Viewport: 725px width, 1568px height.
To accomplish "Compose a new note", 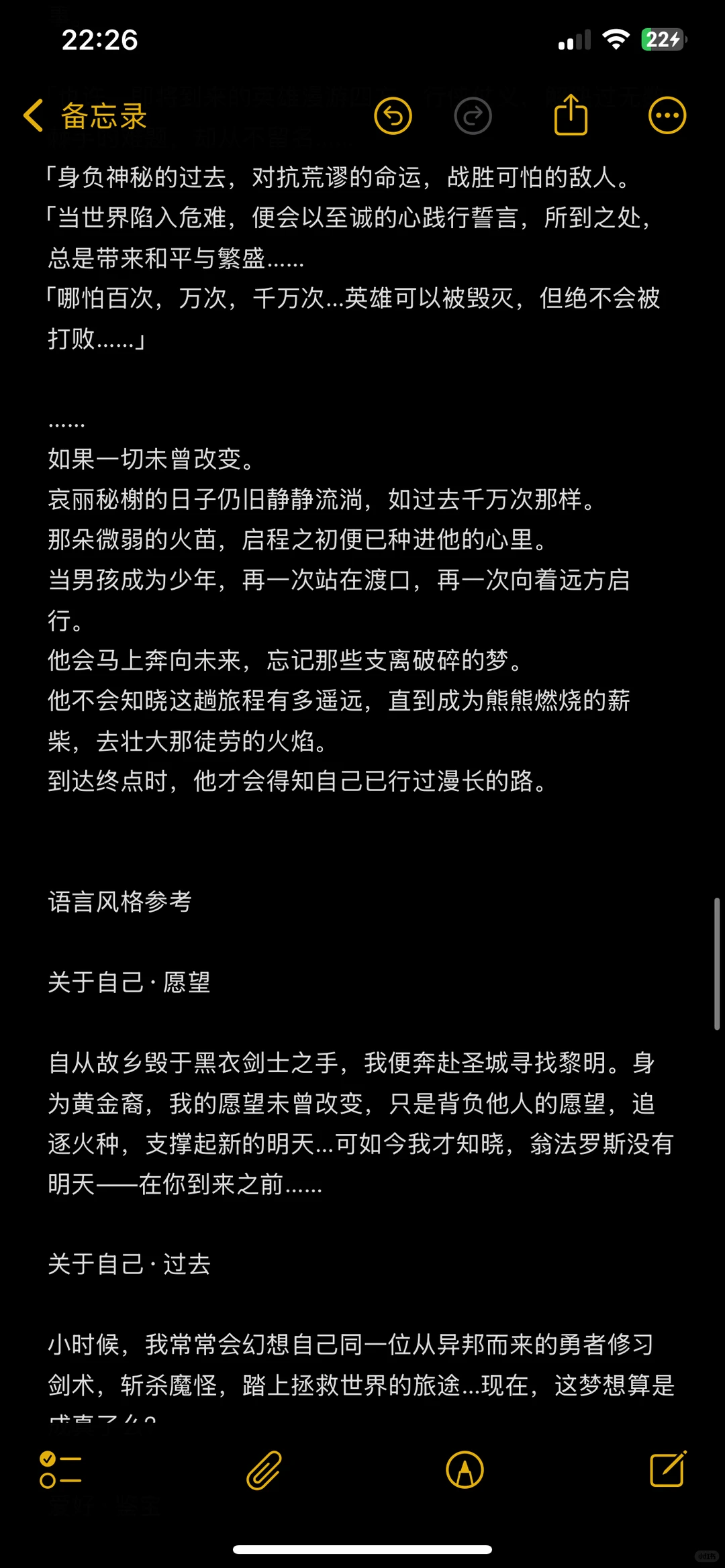I will 668,1469.
